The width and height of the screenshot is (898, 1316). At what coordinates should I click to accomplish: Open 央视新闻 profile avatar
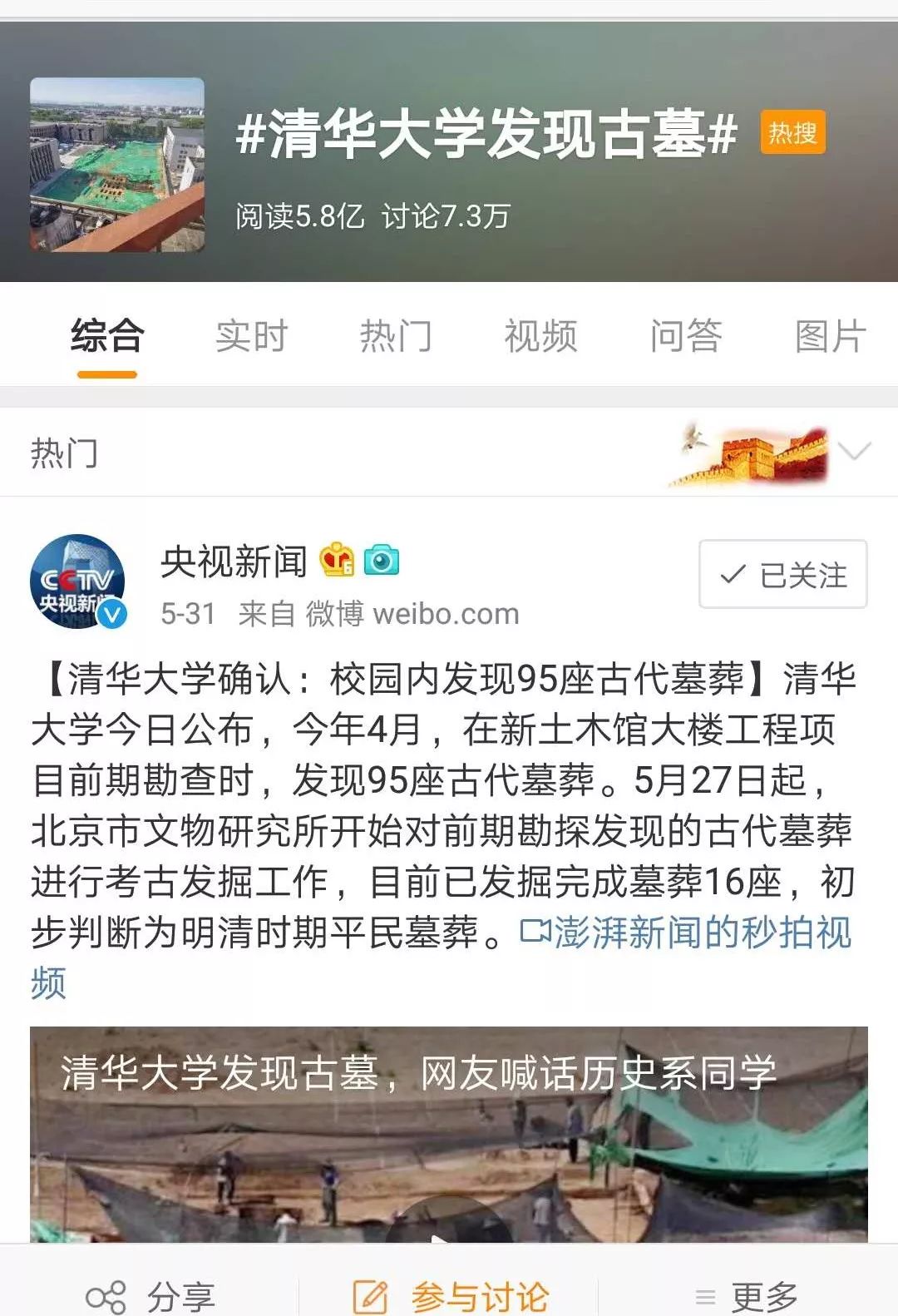(77, 581)
